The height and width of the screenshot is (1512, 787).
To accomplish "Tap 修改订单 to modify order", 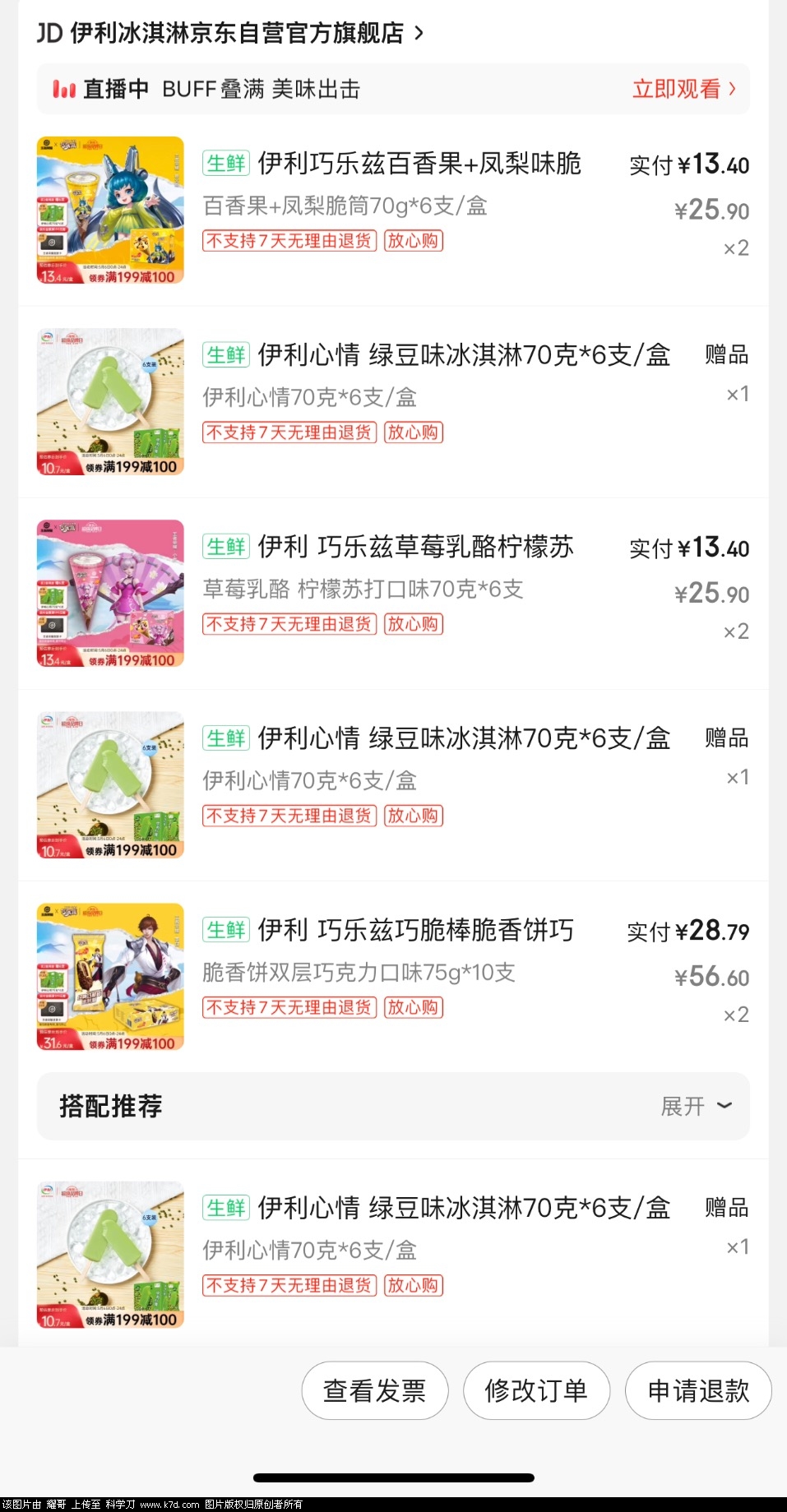I will point(536,1390).
